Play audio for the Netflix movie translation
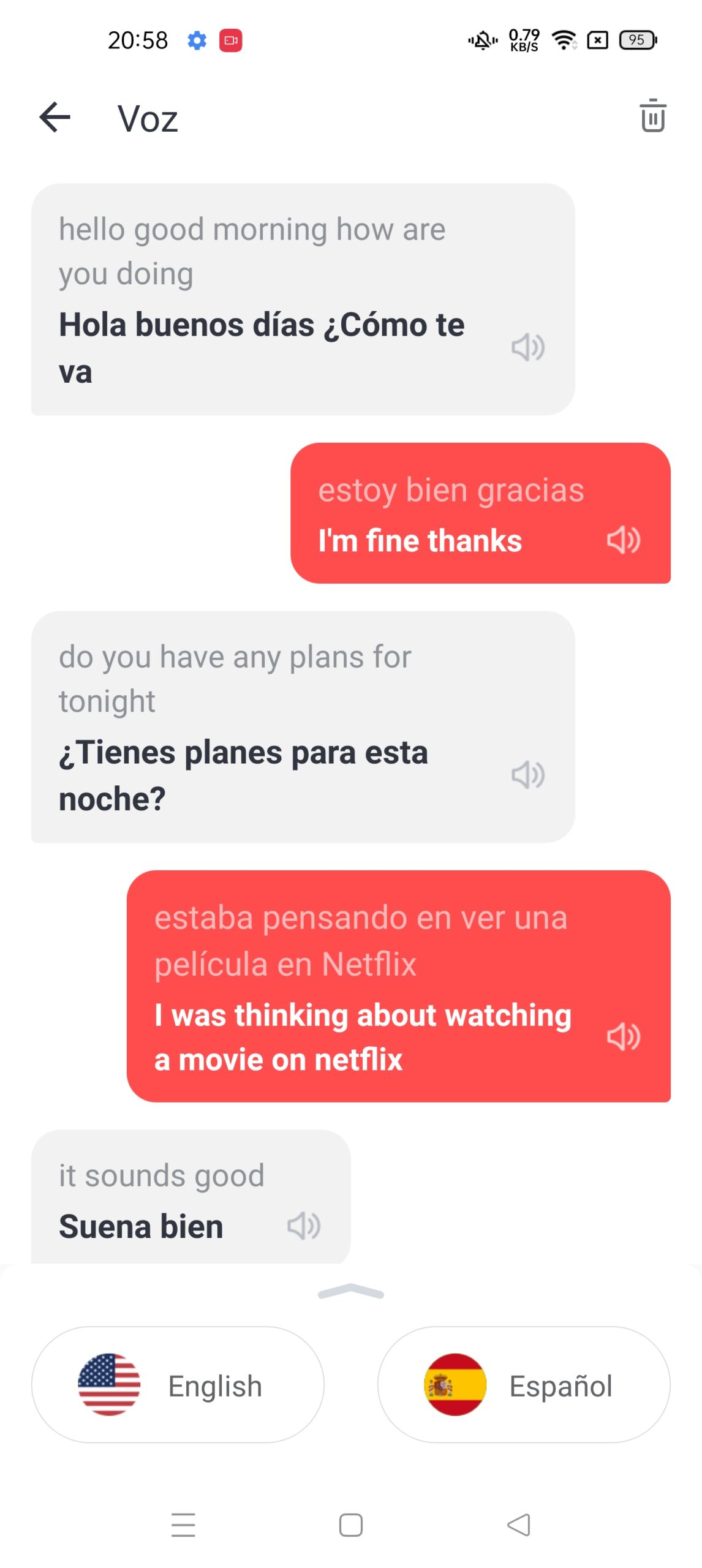Viewport: 702px width, 1568px height. pos(624,1036)
